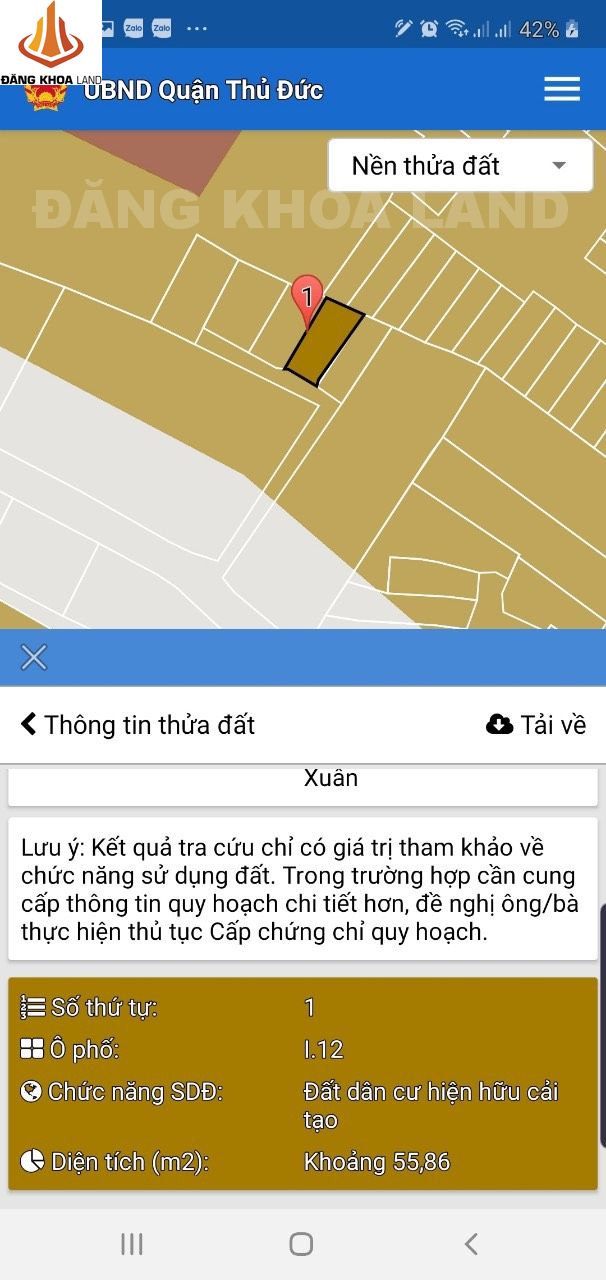Download info with Tải về
The height and width of the screenshot is (1280, 606).
click(x=535, y=724)
